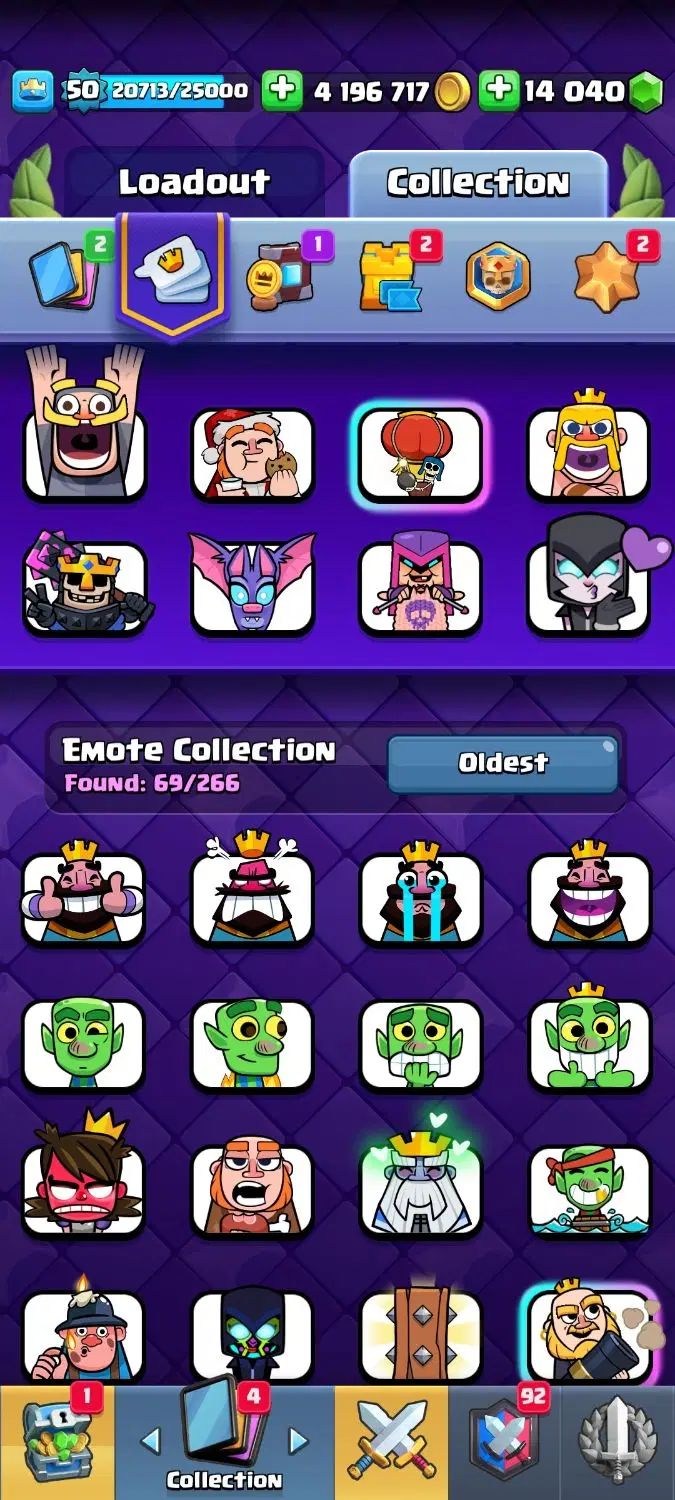The height and width of the screenshot is (1500, 675).
Task: Tap the green plus next to gold coins
Action: [x=283, y=92]
